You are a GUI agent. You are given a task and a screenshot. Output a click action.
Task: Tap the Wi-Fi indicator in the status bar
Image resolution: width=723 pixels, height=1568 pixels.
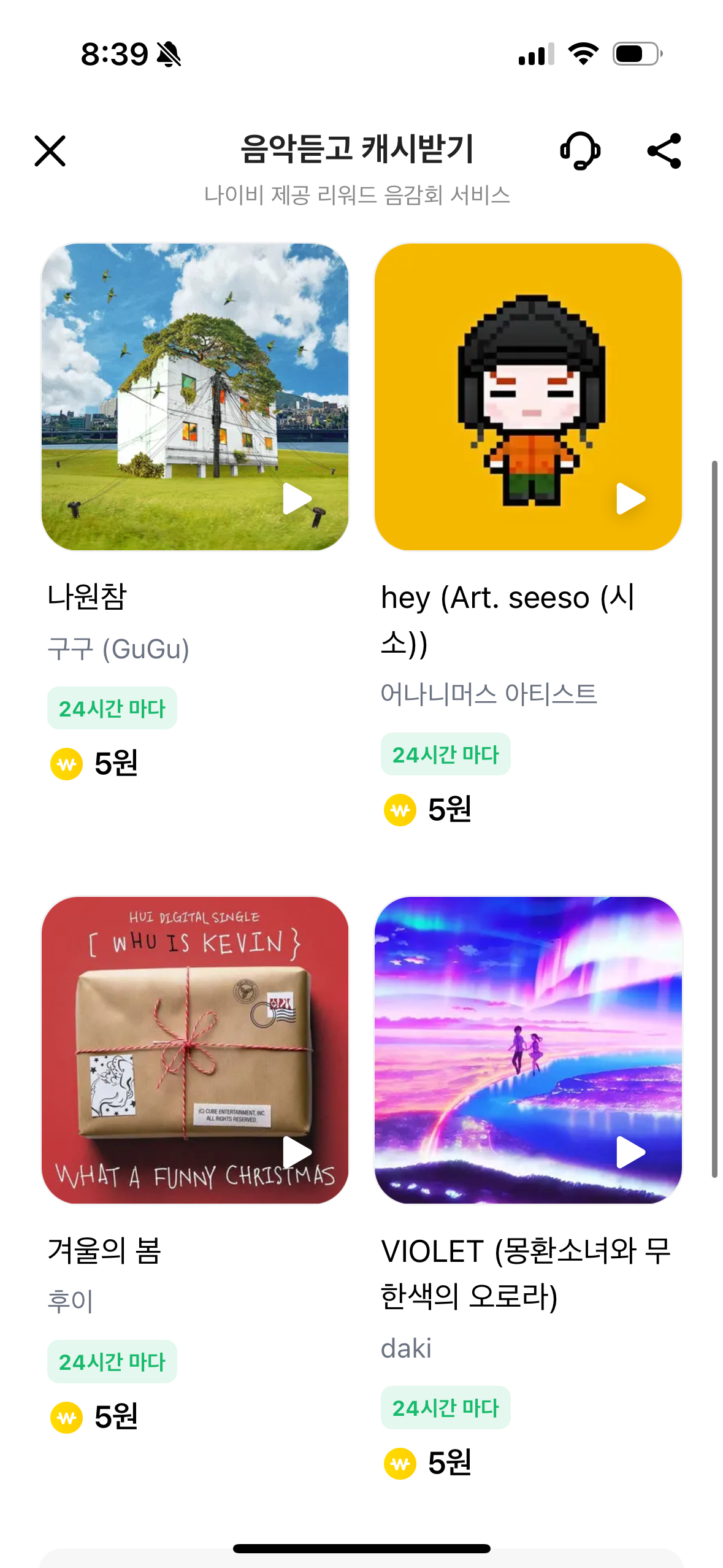click(584, 54)
